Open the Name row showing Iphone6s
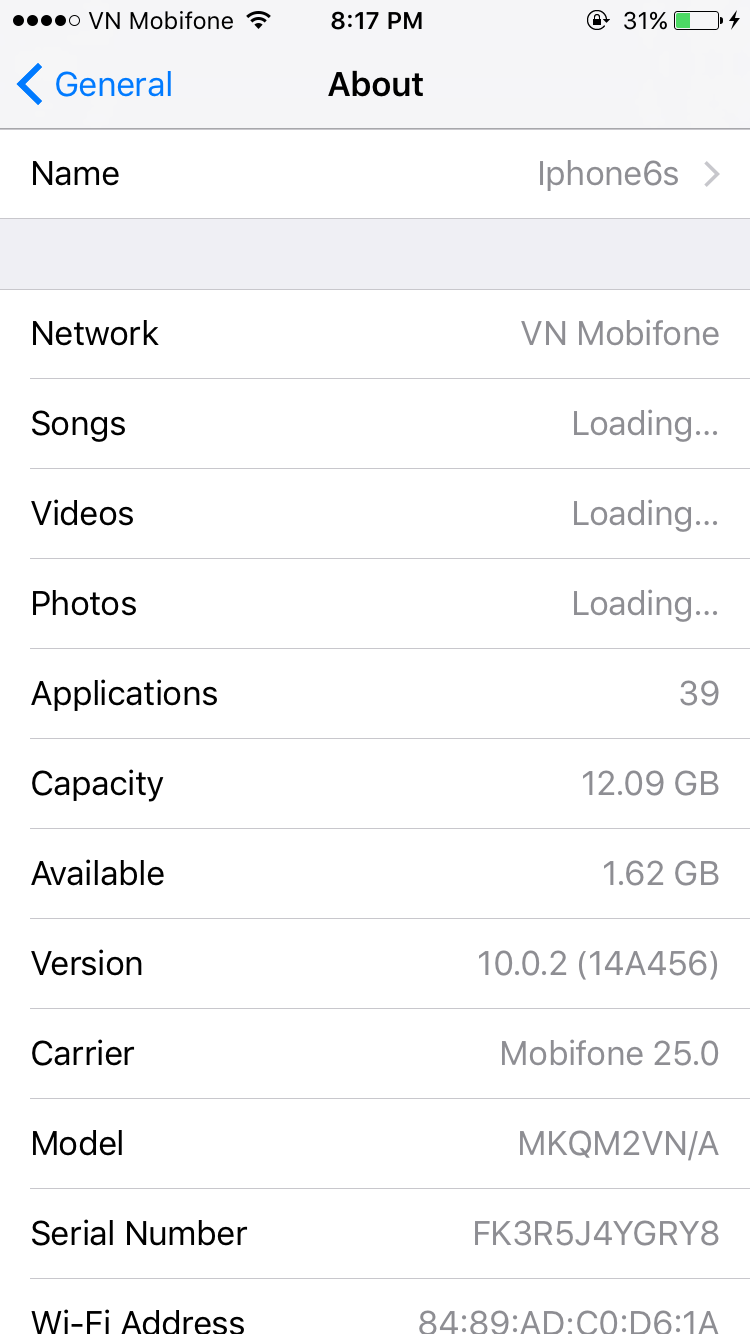Image resolution: width=750 pixels, height=1334 pixels. pos(375,174)
